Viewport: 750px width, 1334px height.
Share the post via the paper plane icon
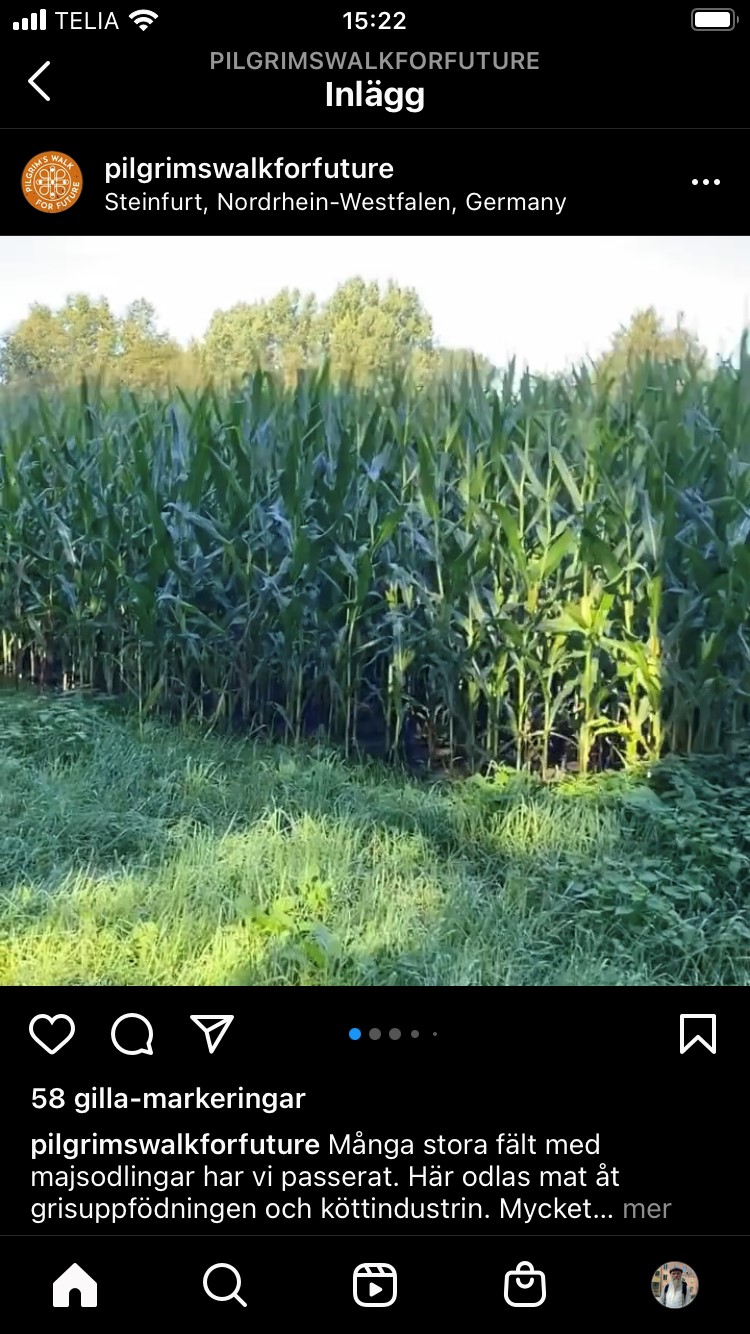tap(210, 1035)
